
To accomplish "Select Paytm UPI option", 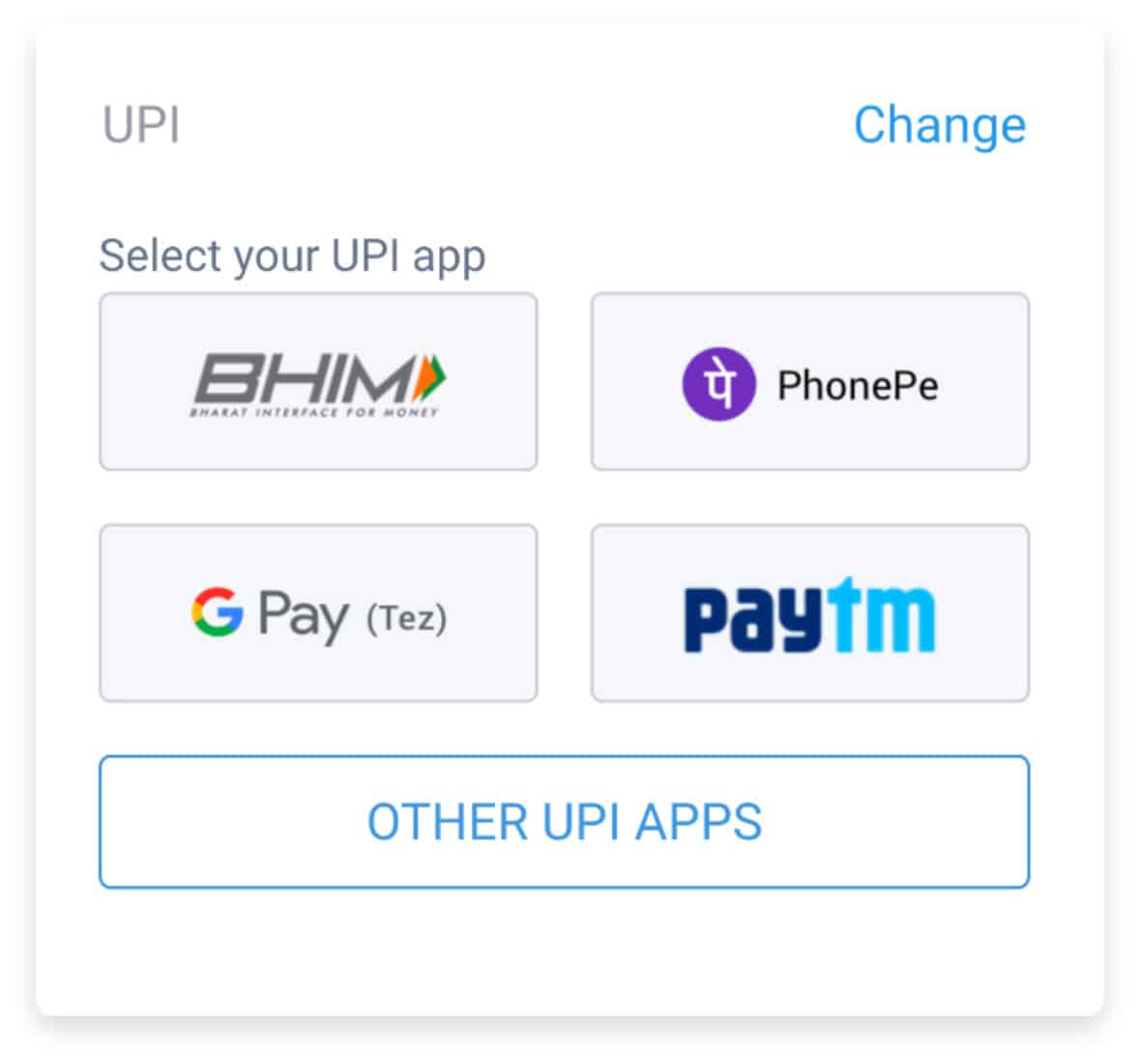I will (x=809, y=613).
